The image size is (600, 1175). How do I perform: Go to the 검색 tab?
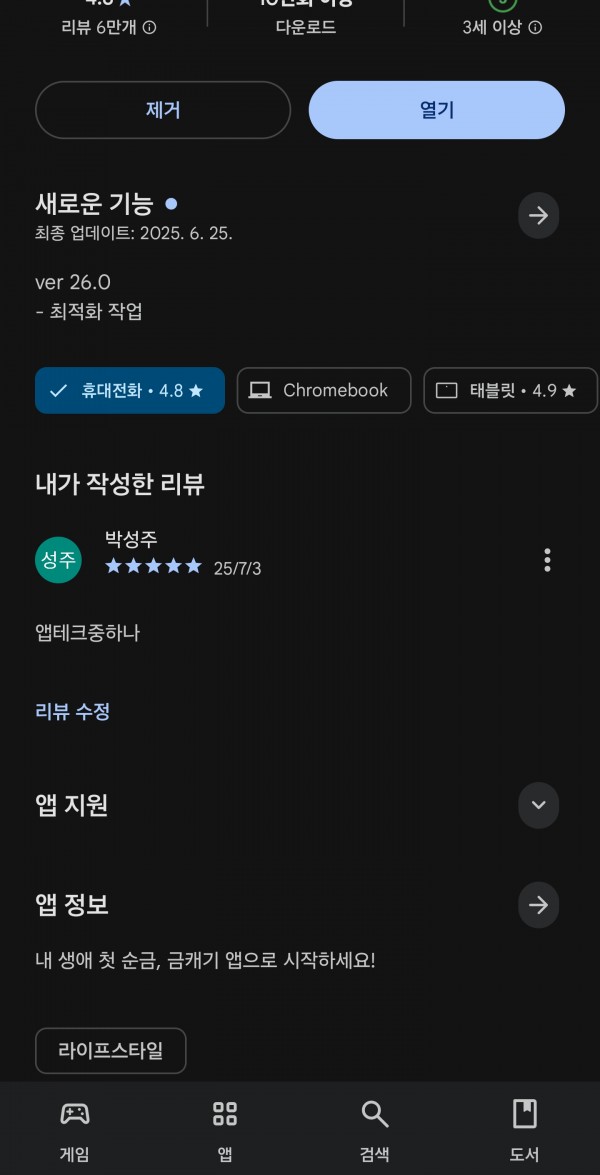pyautogui.click(x=375, y=1131)
